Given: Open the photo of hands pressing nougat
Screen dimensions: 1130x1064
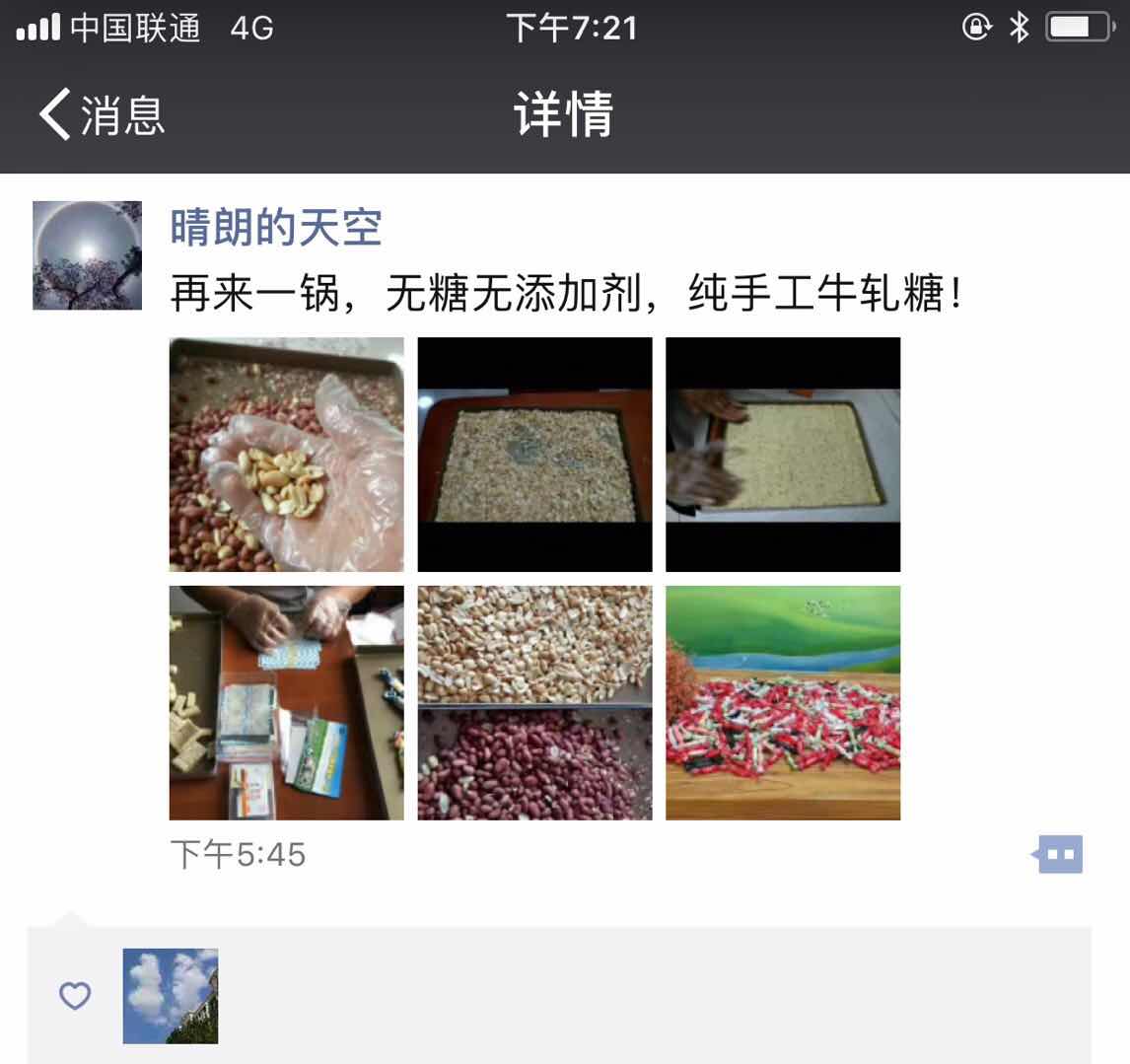Looking at the screenshot, I should 783,455.
